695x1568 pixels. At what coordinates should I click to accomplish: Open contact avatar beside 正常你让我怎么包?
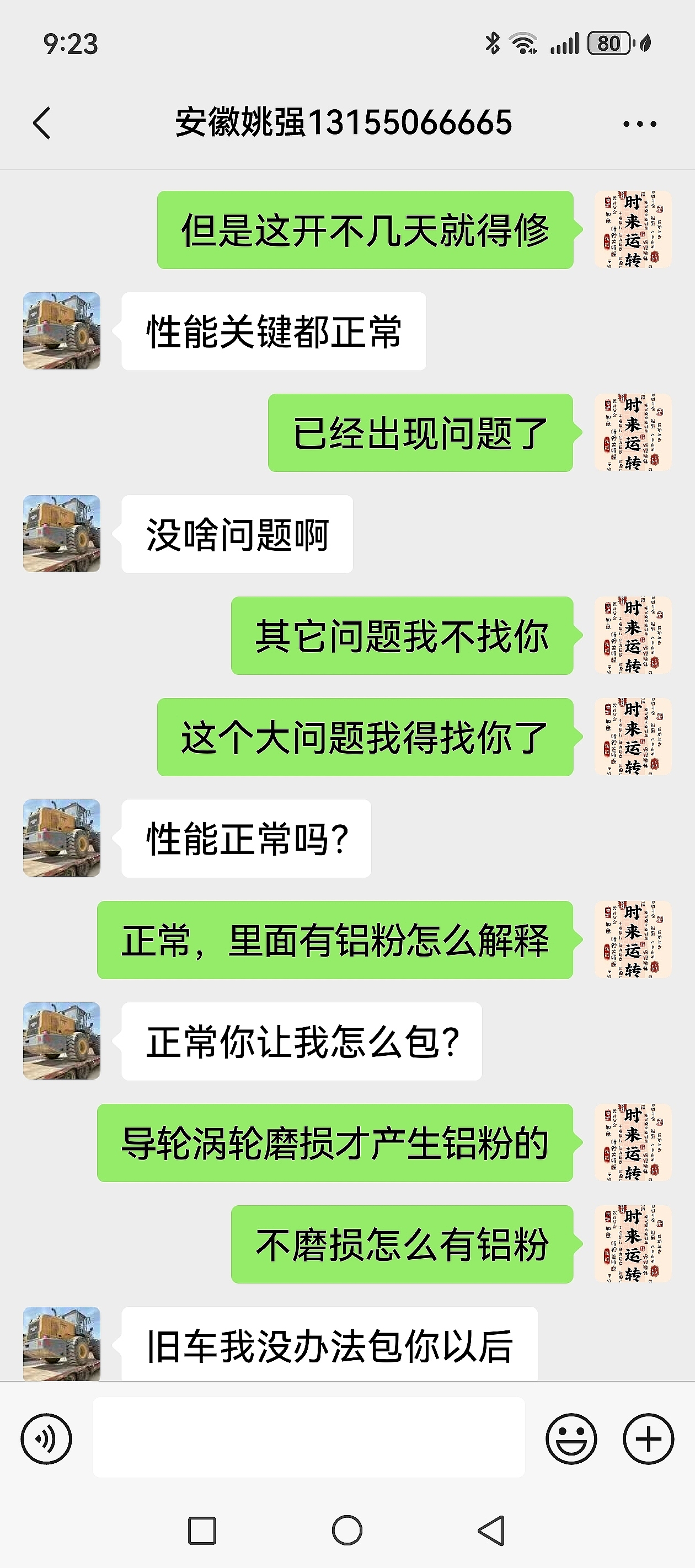click(x=62, y=1041)
